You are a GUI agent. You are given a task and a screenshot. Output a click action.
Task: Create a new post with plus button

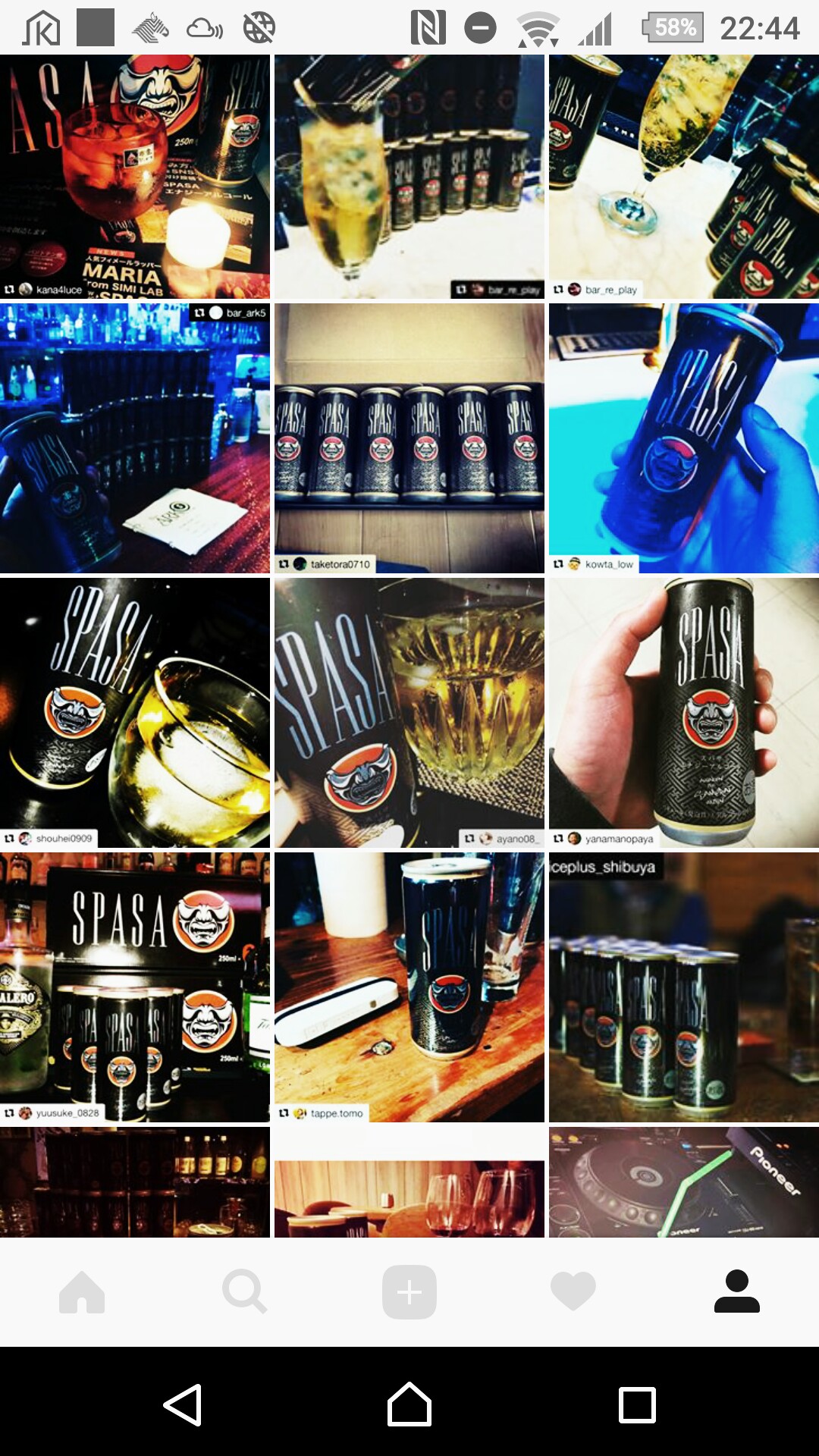pos(409,1292)
